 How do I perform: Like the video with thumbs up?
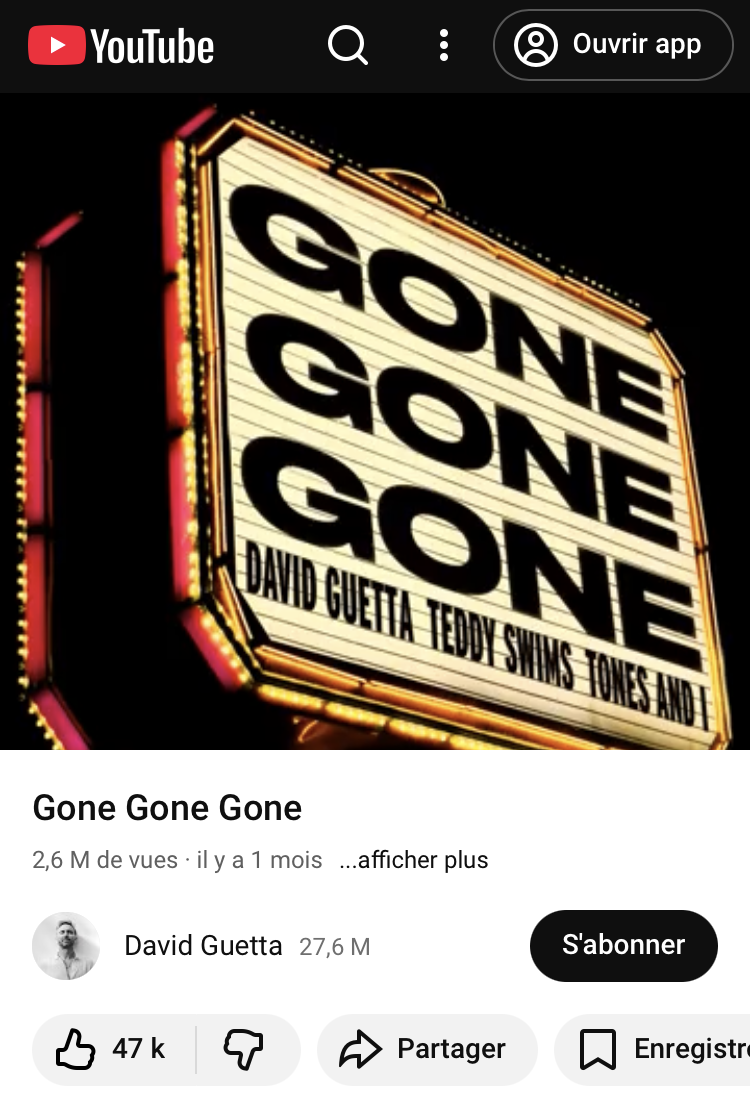point(113,1049)
